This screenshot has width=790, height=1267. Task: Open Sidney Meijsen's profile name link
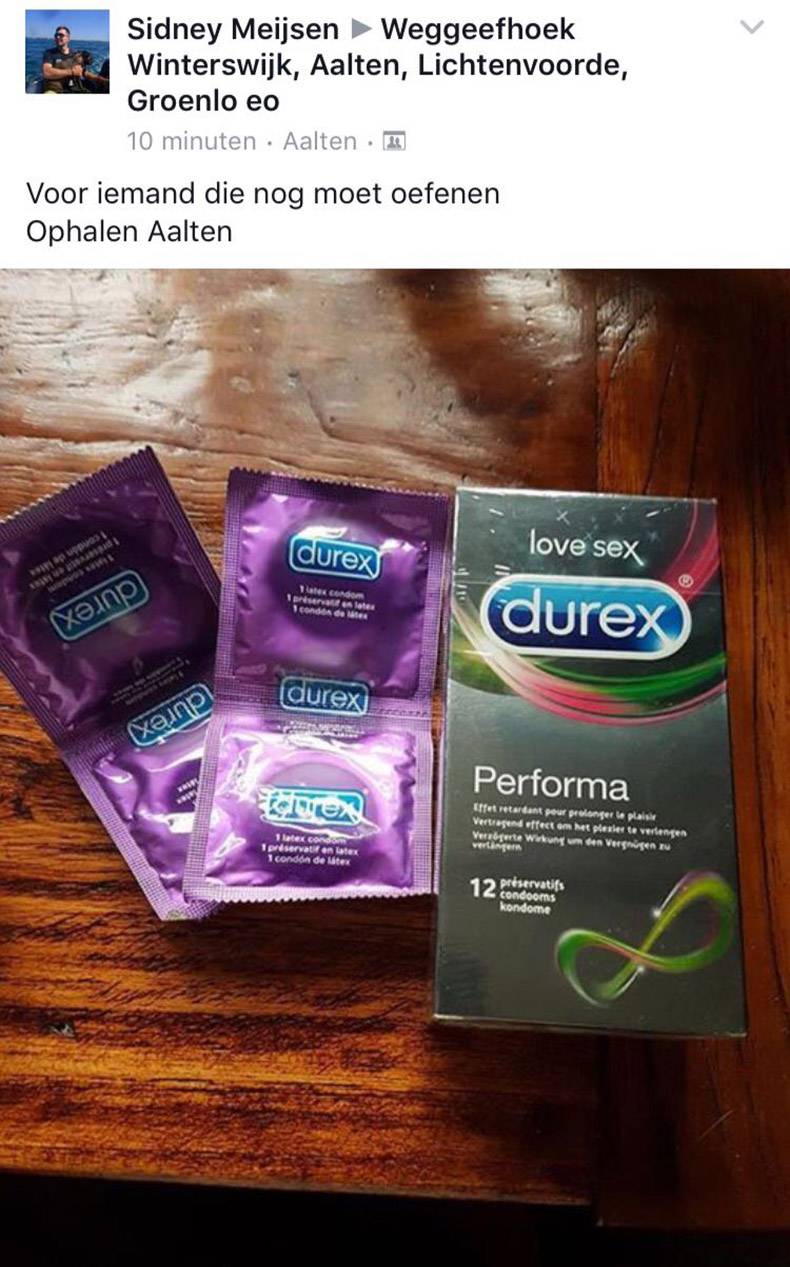(x=232, y=29)
